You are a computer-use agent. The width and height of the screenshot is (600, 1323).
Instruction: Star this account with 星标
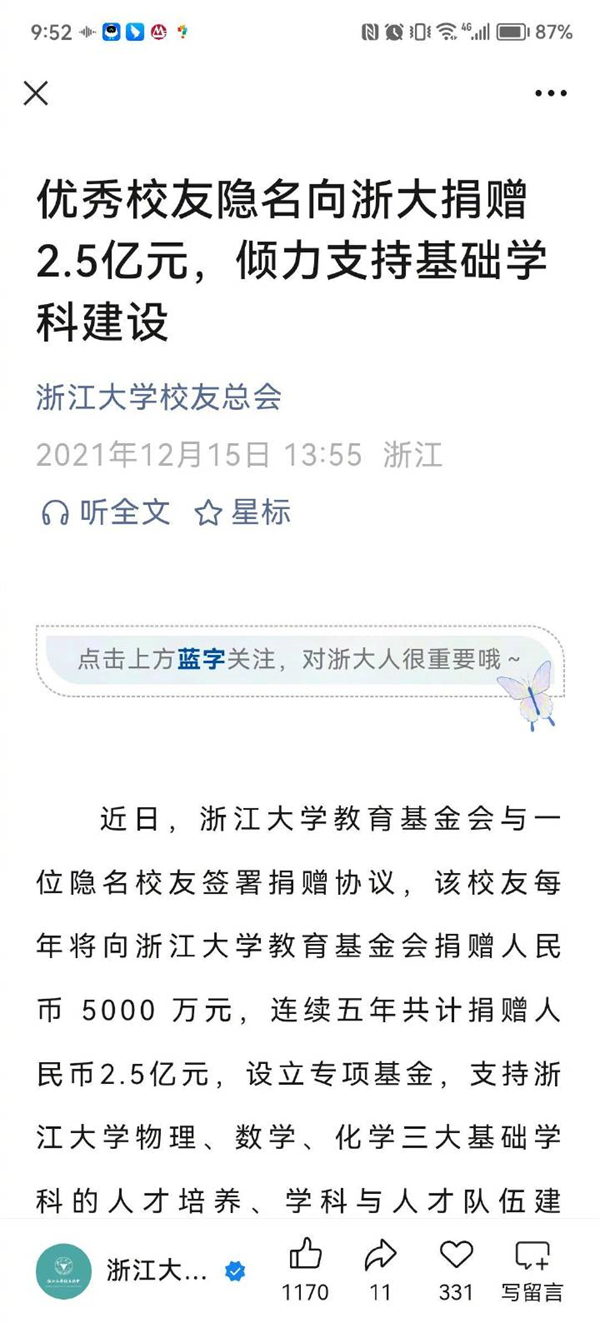coord(242,513)
